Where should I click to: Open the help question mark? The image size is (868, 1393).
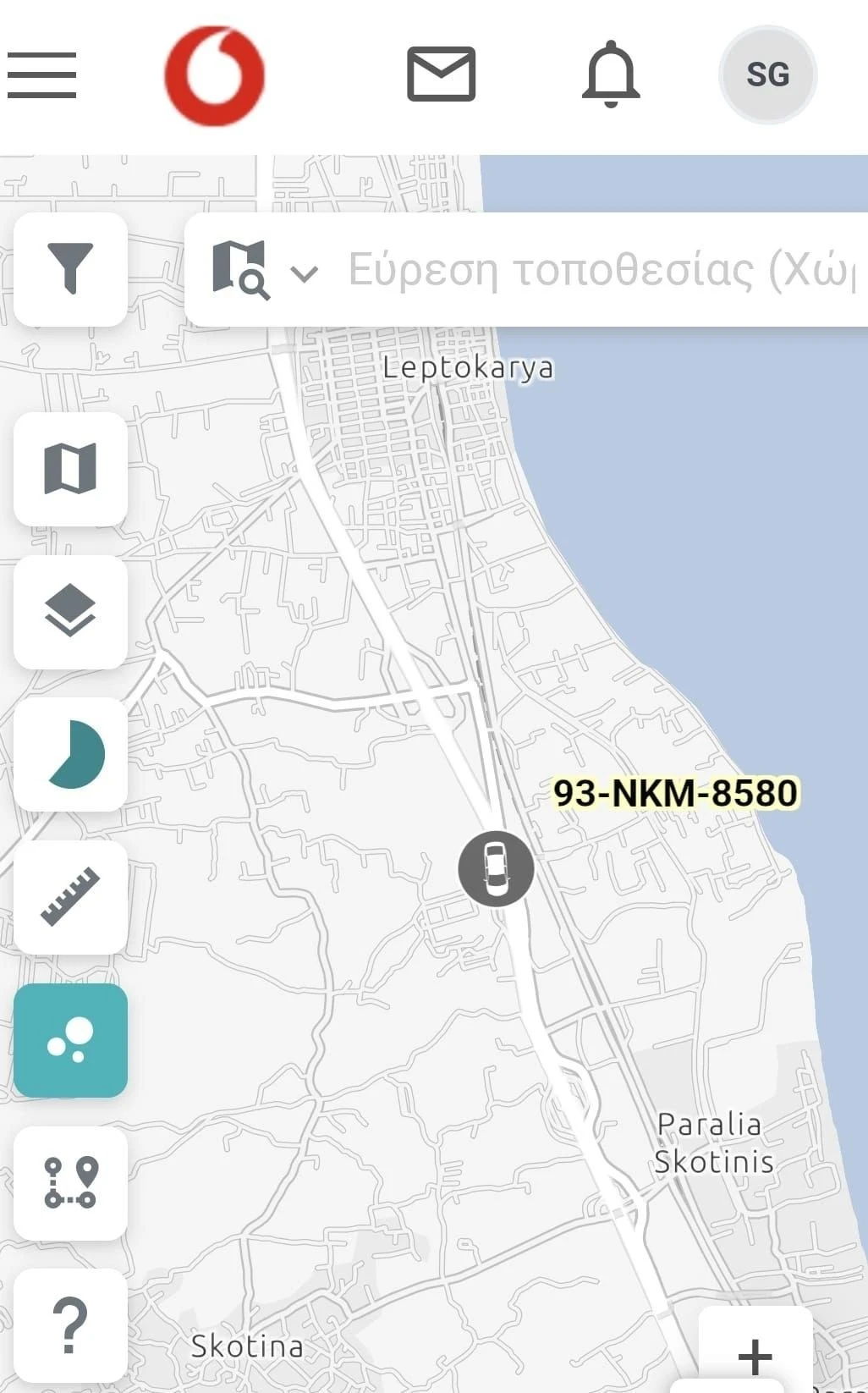pyautogui.click(x=71, y=1325)
